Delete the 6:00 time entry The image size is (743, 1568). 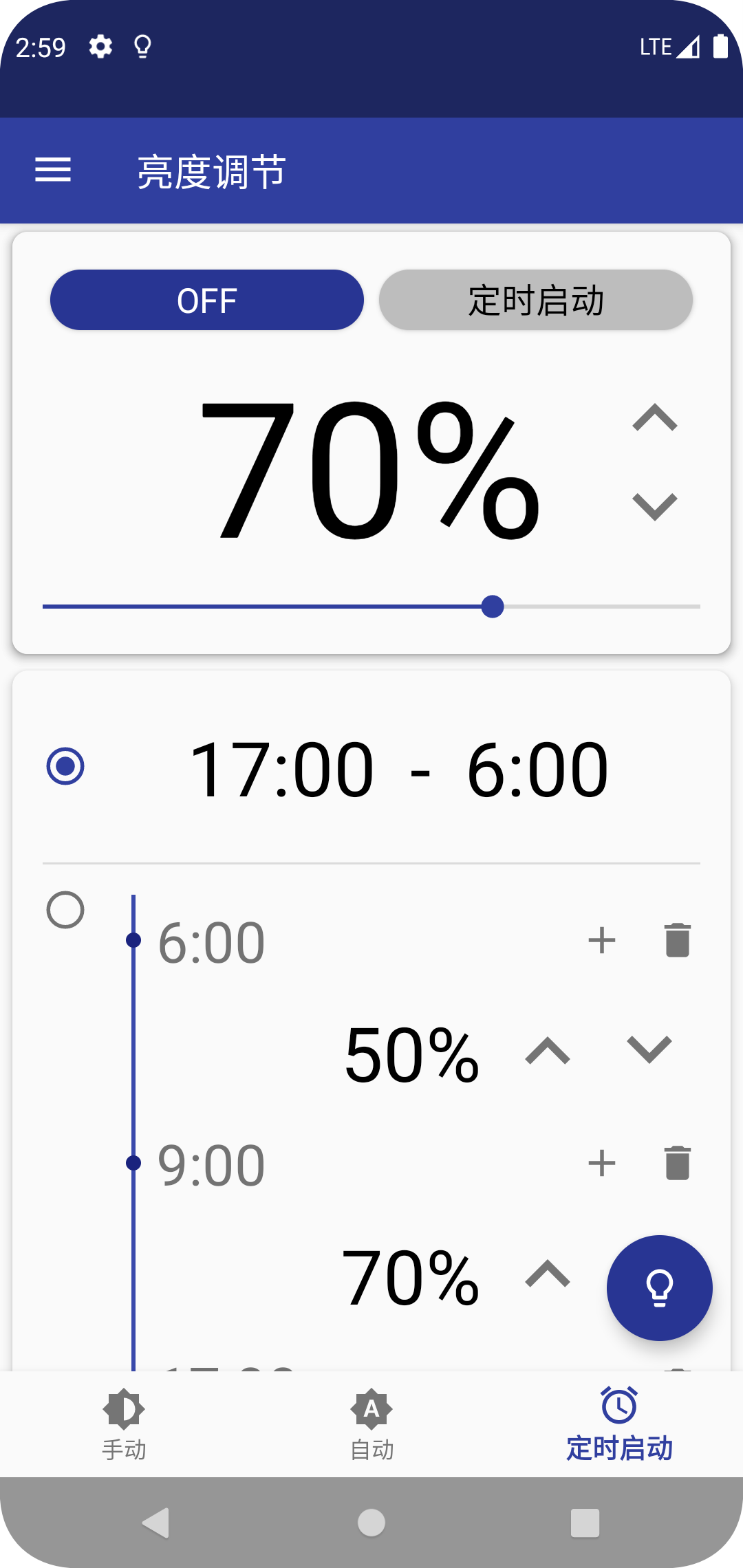click(x=677, y=940)
